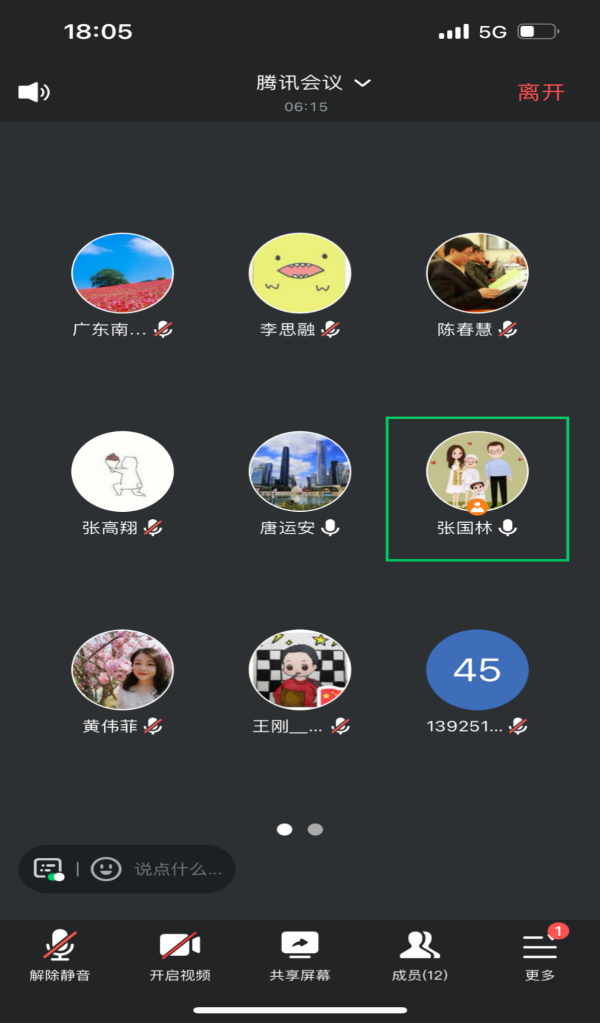The width and height of the screenshot is (600, 1023).
Task: Select 唐运安's participant tile
Action: coord(300,488)
